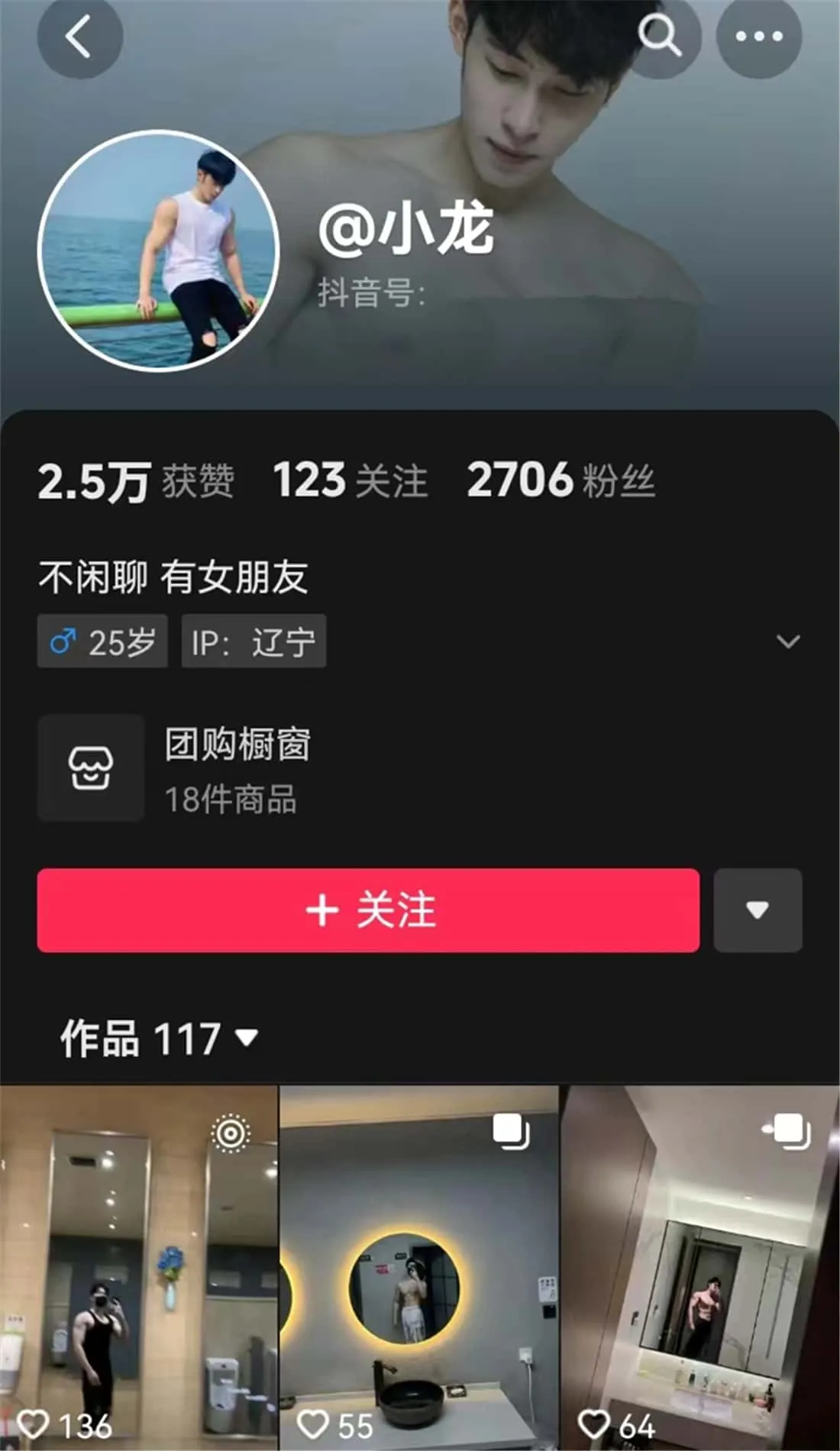Open the three-dot overflow menu
840x1451 pixels.
point(758,37)
